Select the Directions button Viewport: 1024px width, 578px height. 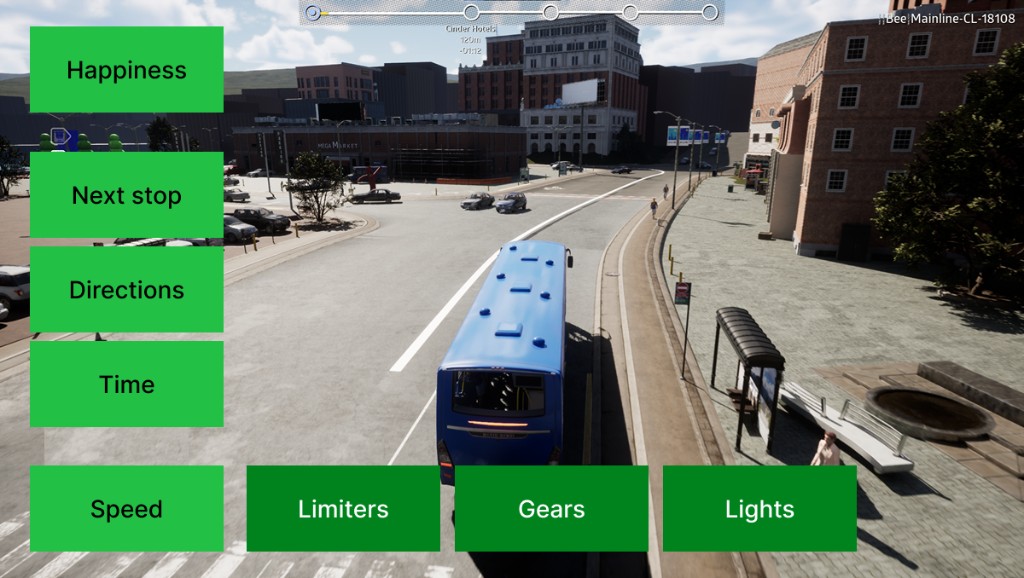126,290
